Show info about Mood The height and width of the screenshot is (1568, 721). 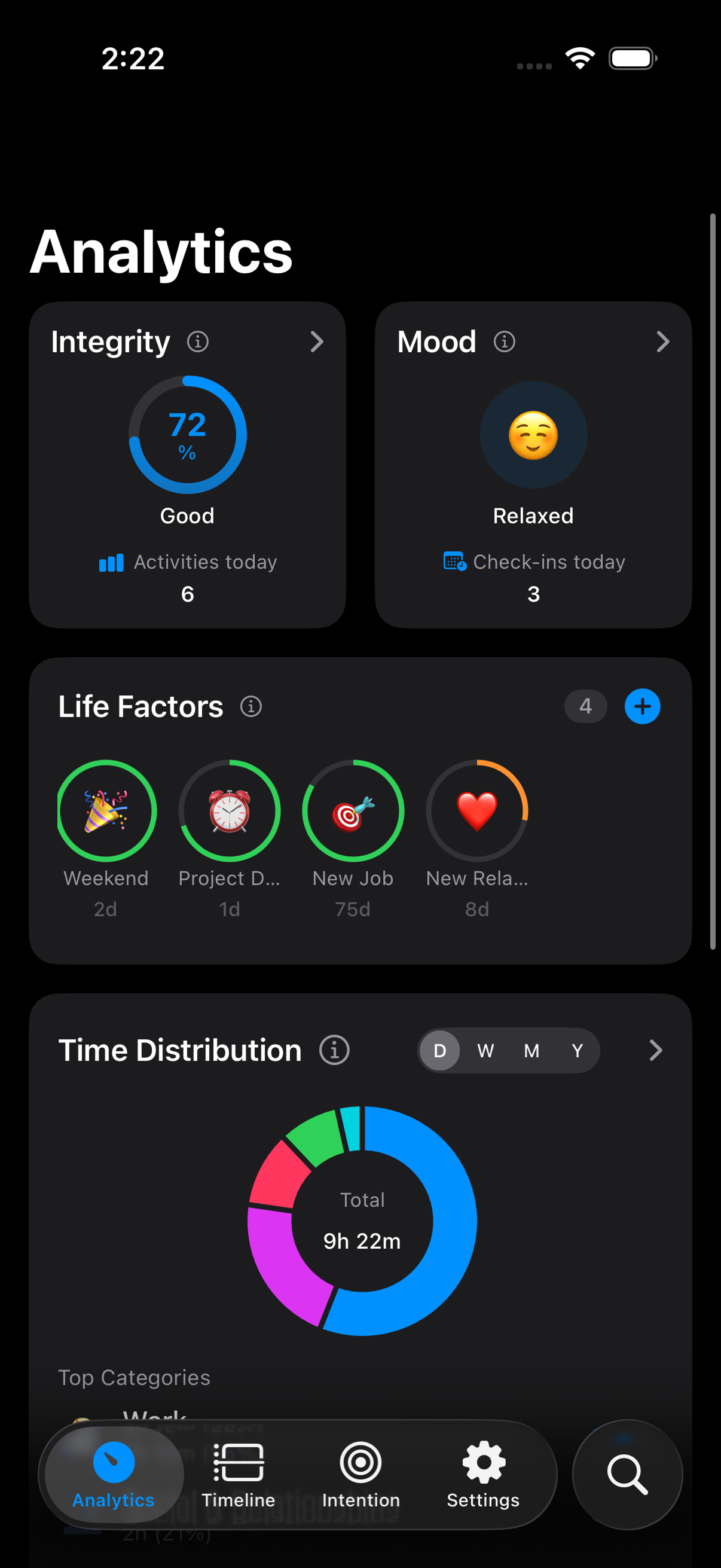[x=505, y=341]
